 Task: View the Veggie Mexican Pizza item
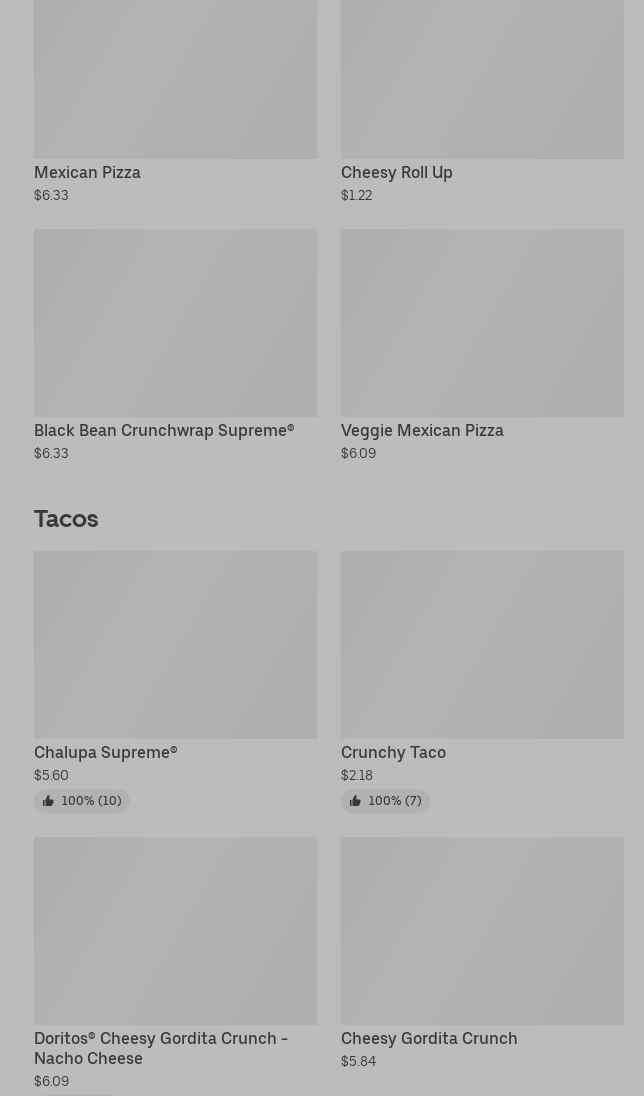(x=482, y=345)
